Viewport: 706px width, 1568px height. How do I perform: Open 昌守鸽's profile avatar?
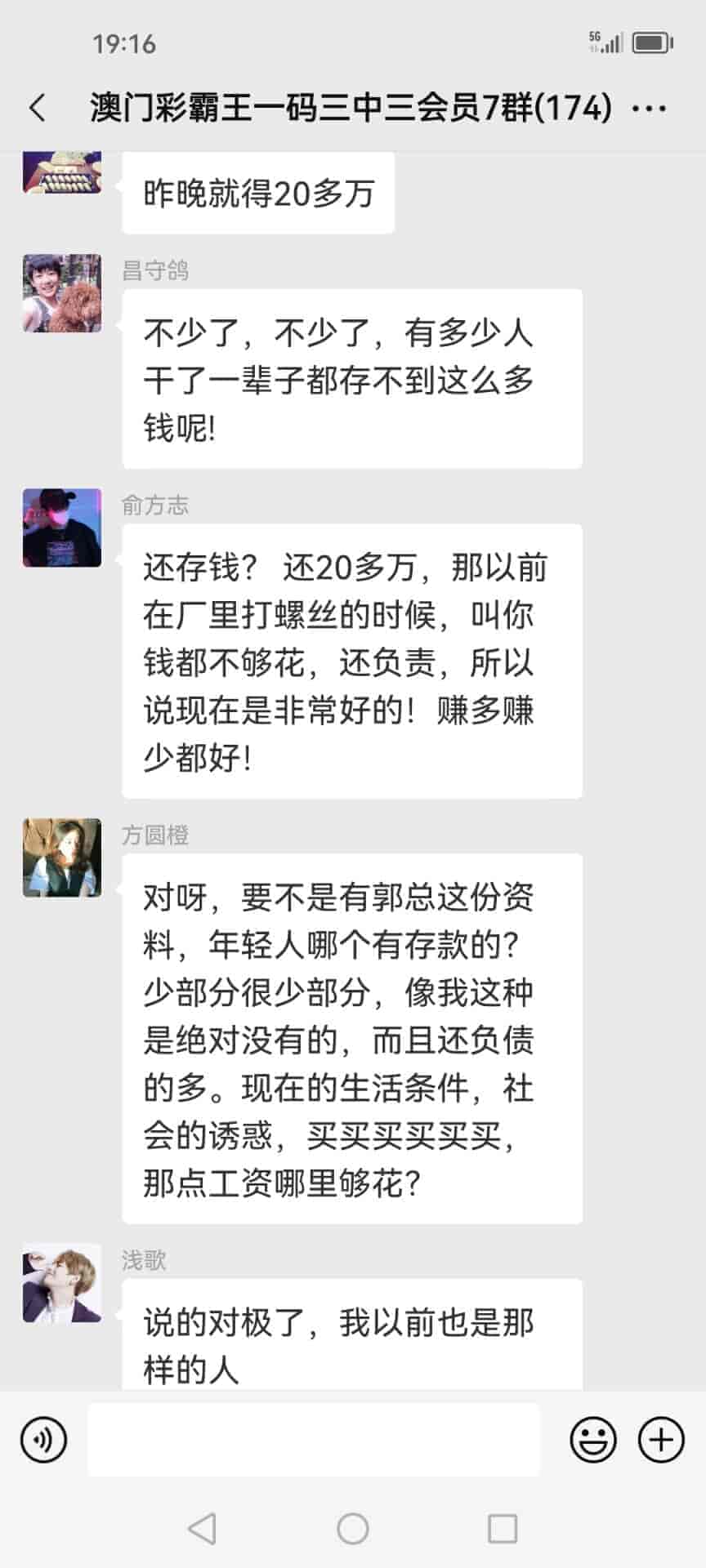coord(62,293)
